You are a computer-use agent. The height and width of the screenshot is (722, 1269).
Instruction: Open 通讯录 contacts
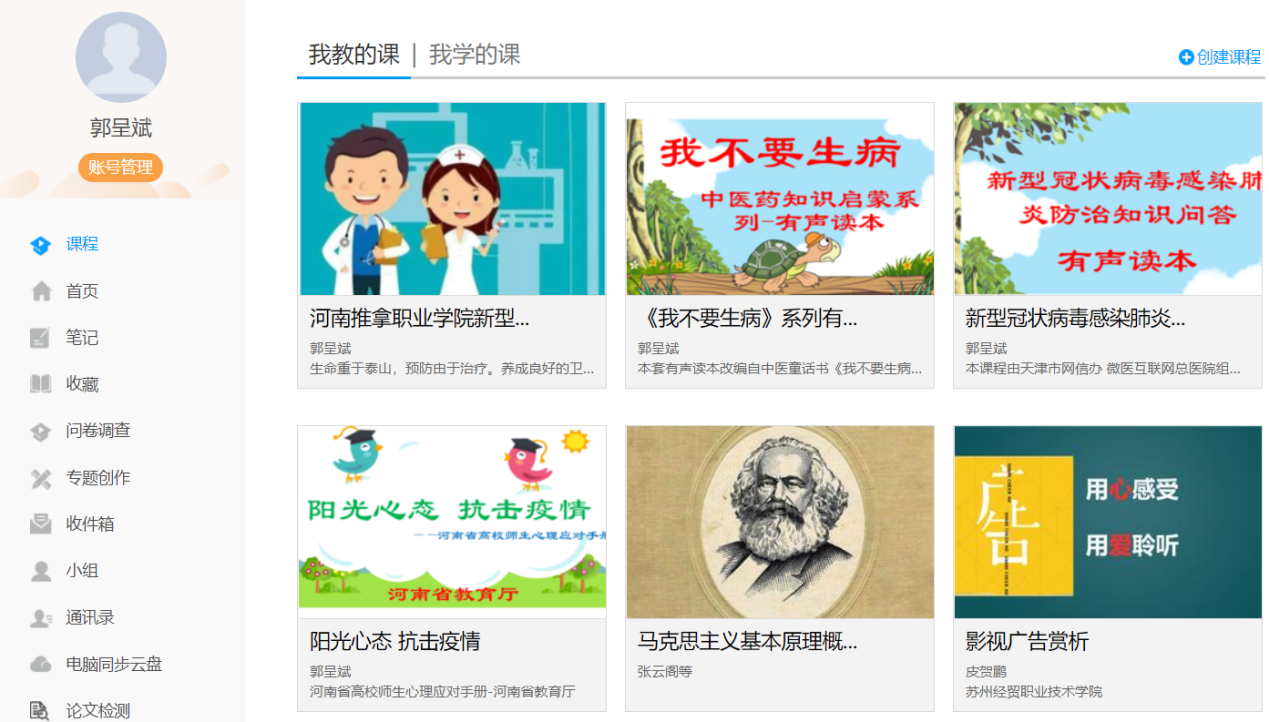[x=90, y=618]
